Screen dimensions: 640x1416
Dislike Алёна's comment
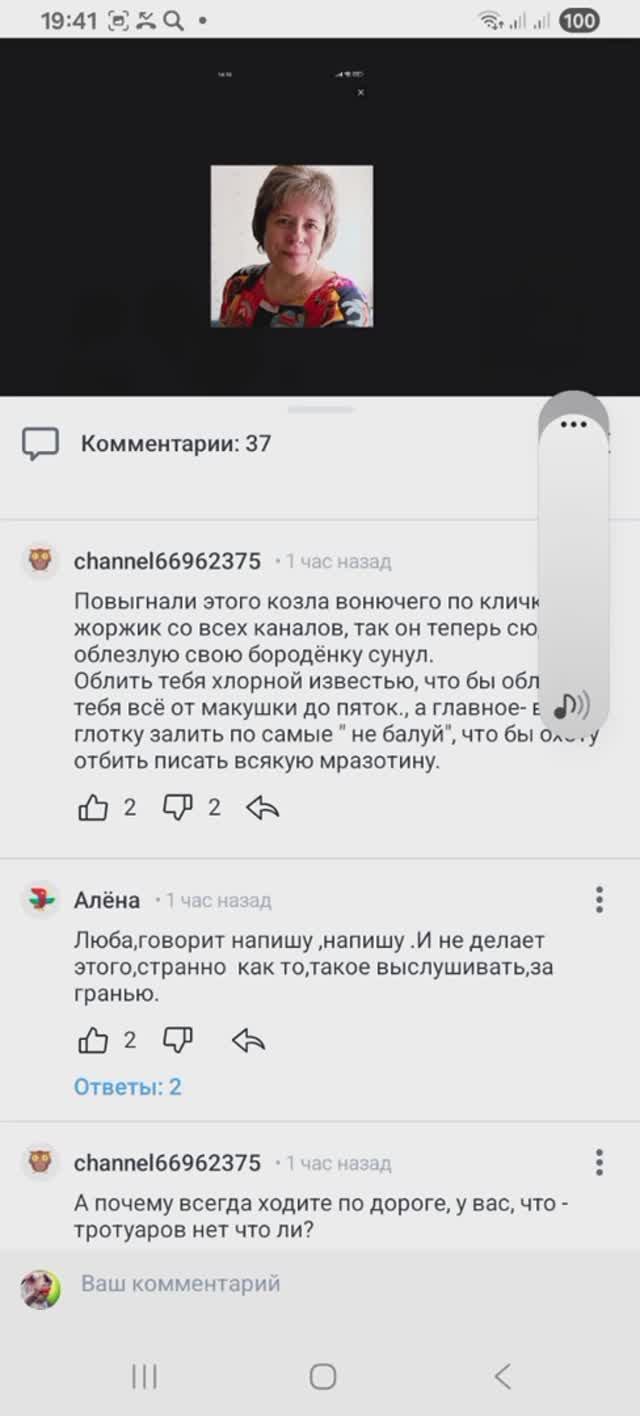(x=177, y=1041)
